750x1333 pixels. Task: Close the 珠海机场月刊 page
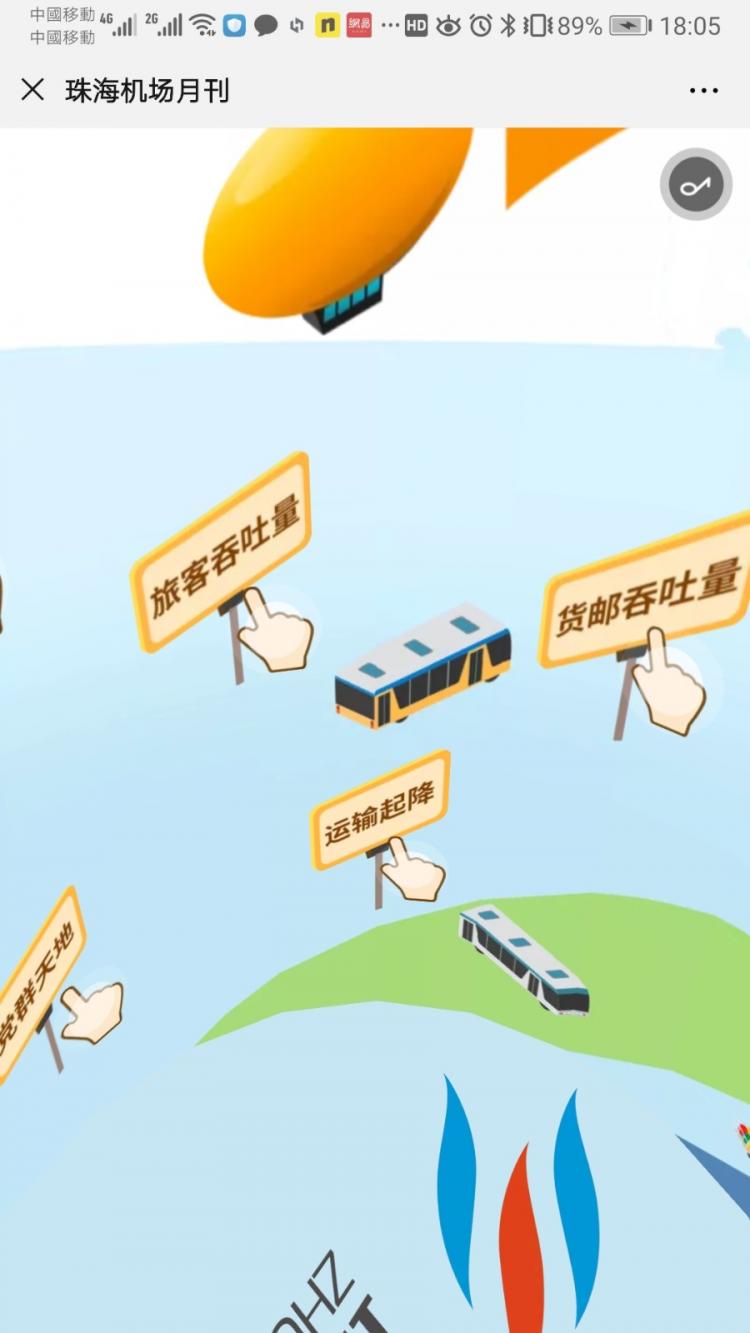tap(33, 90)
